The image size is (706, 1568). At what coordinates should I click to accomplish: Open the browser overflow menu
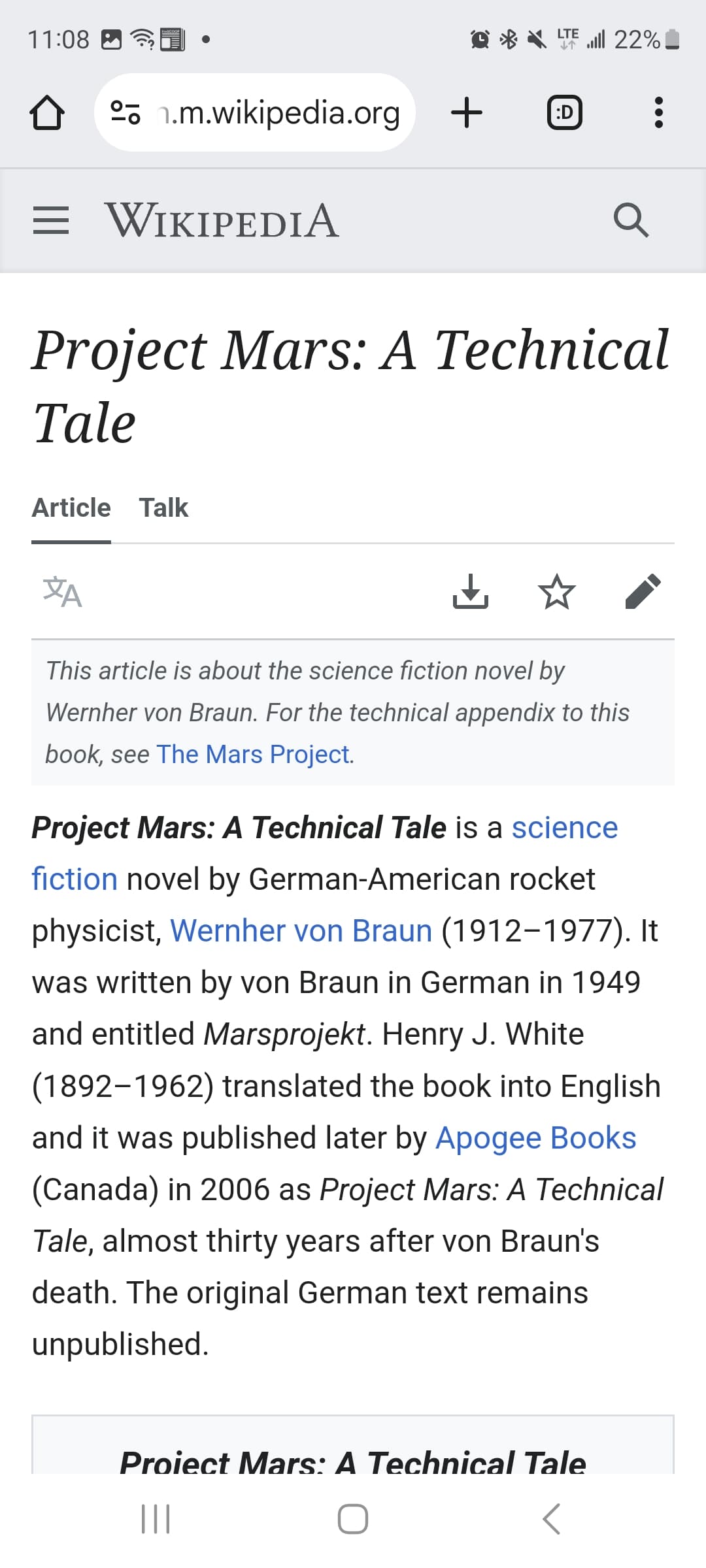pos(658,112)
